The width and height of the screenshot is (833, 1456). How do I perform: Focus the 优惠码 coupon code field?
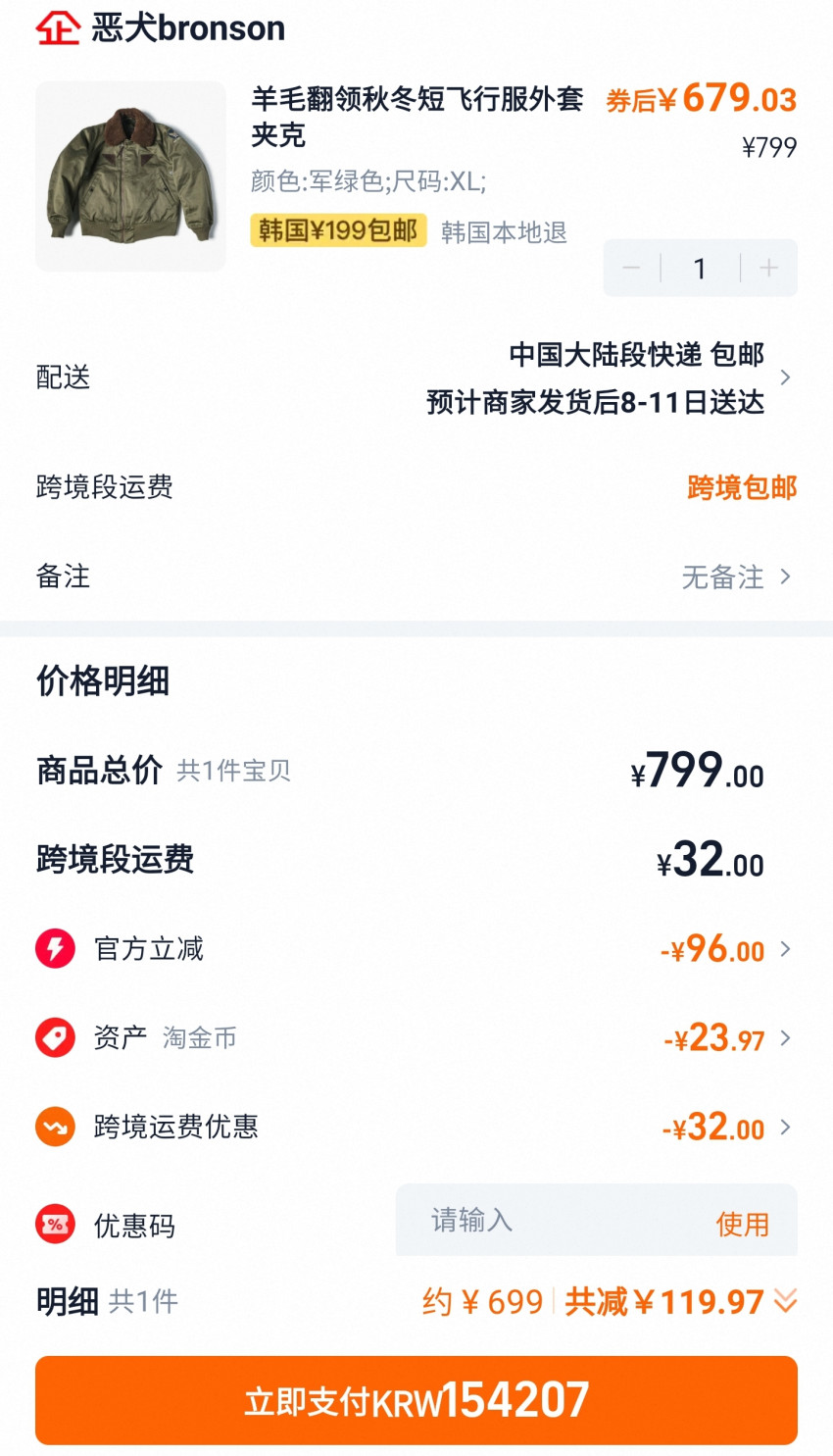tap(549, 1221)
